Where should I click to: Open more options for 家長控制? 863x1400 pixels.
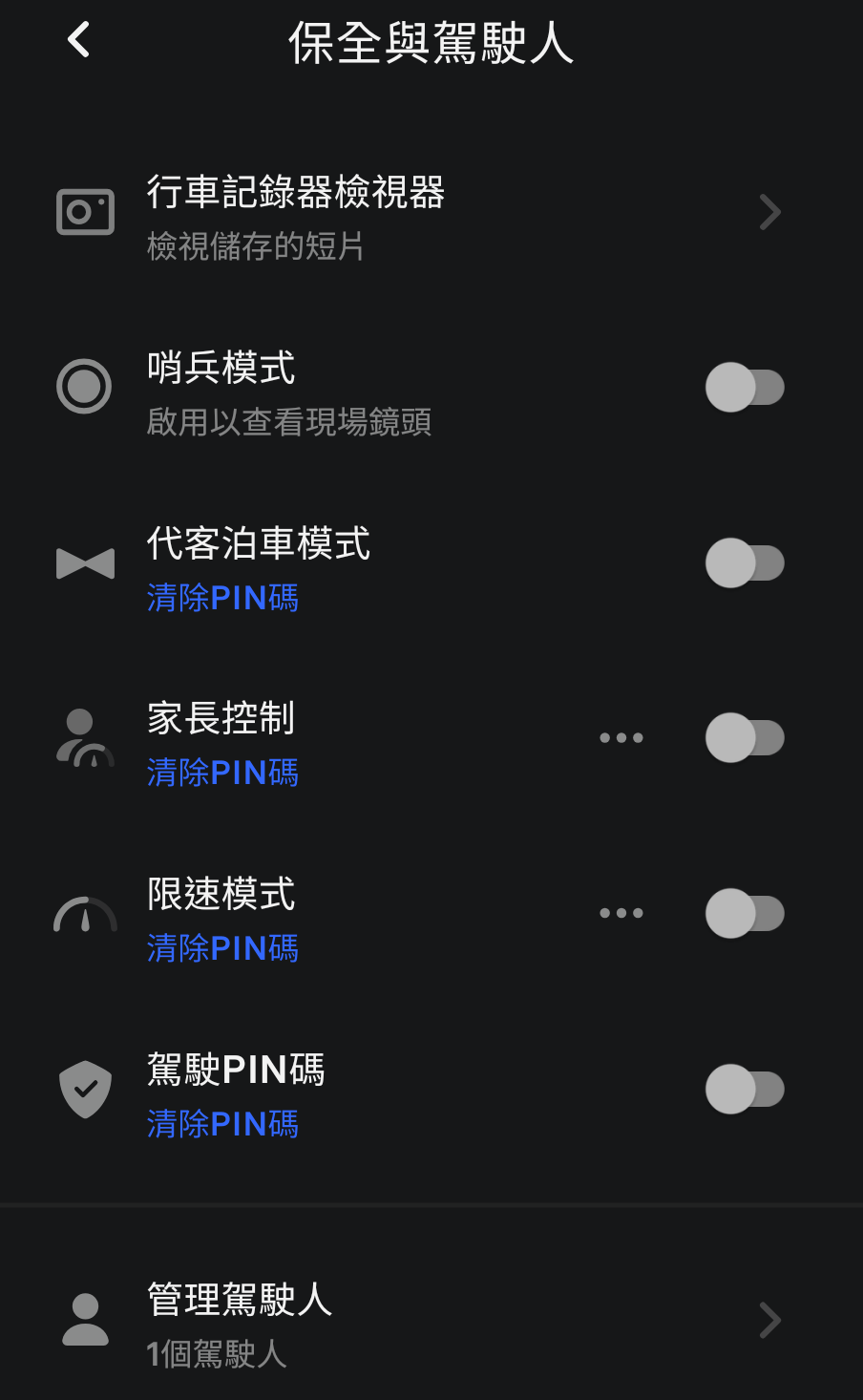pos(621,738)
